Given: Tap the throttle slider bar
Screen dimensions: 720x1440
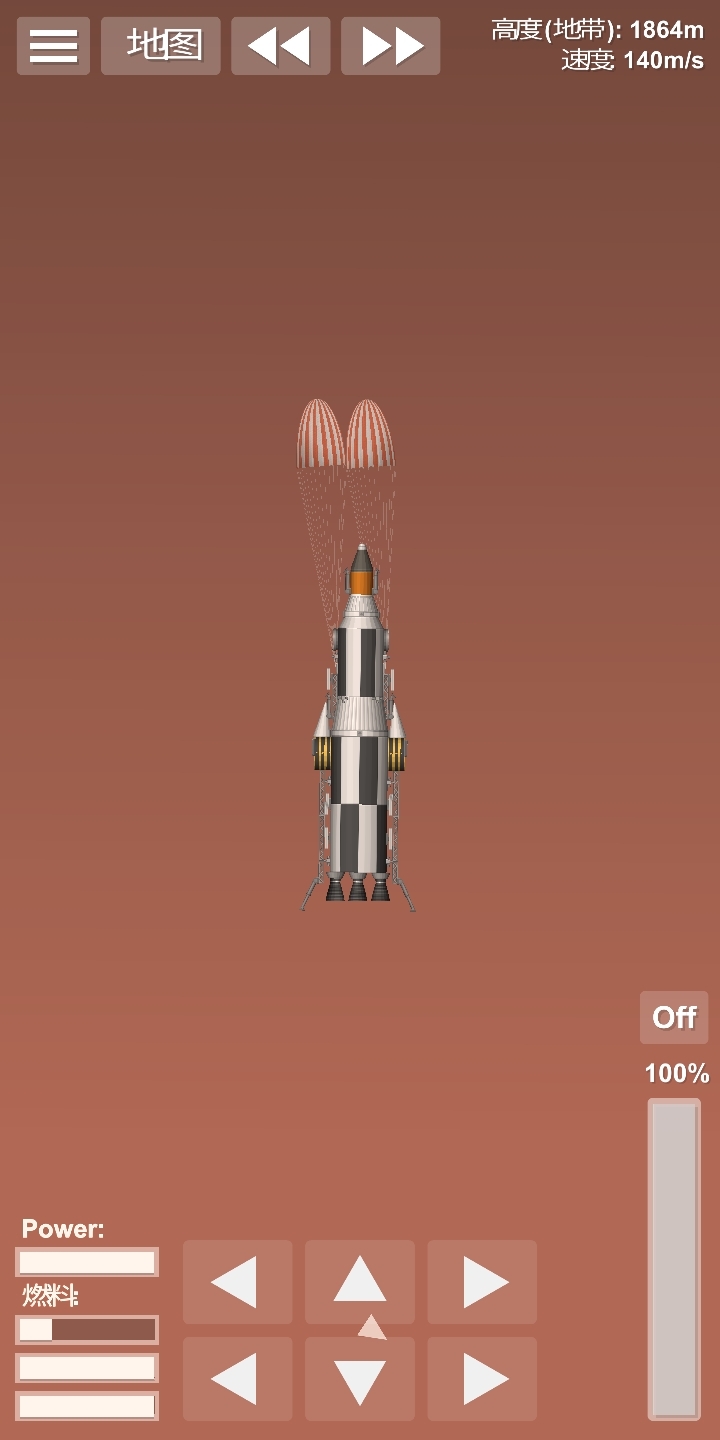Looking at the screenshot, I should click(x=674, y=1258).
